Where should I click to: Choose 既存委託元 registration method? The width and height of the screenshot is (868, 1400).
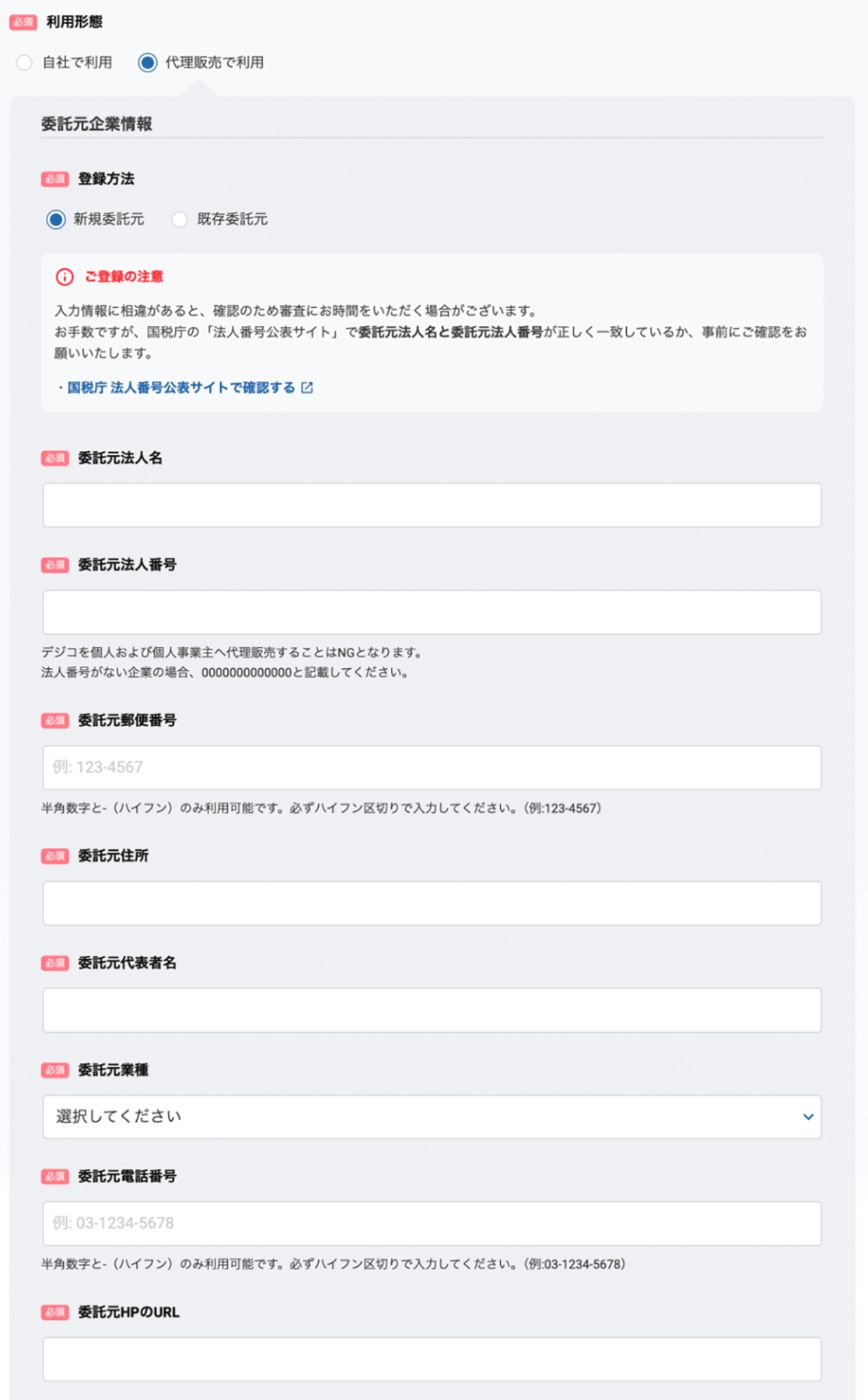180,219
